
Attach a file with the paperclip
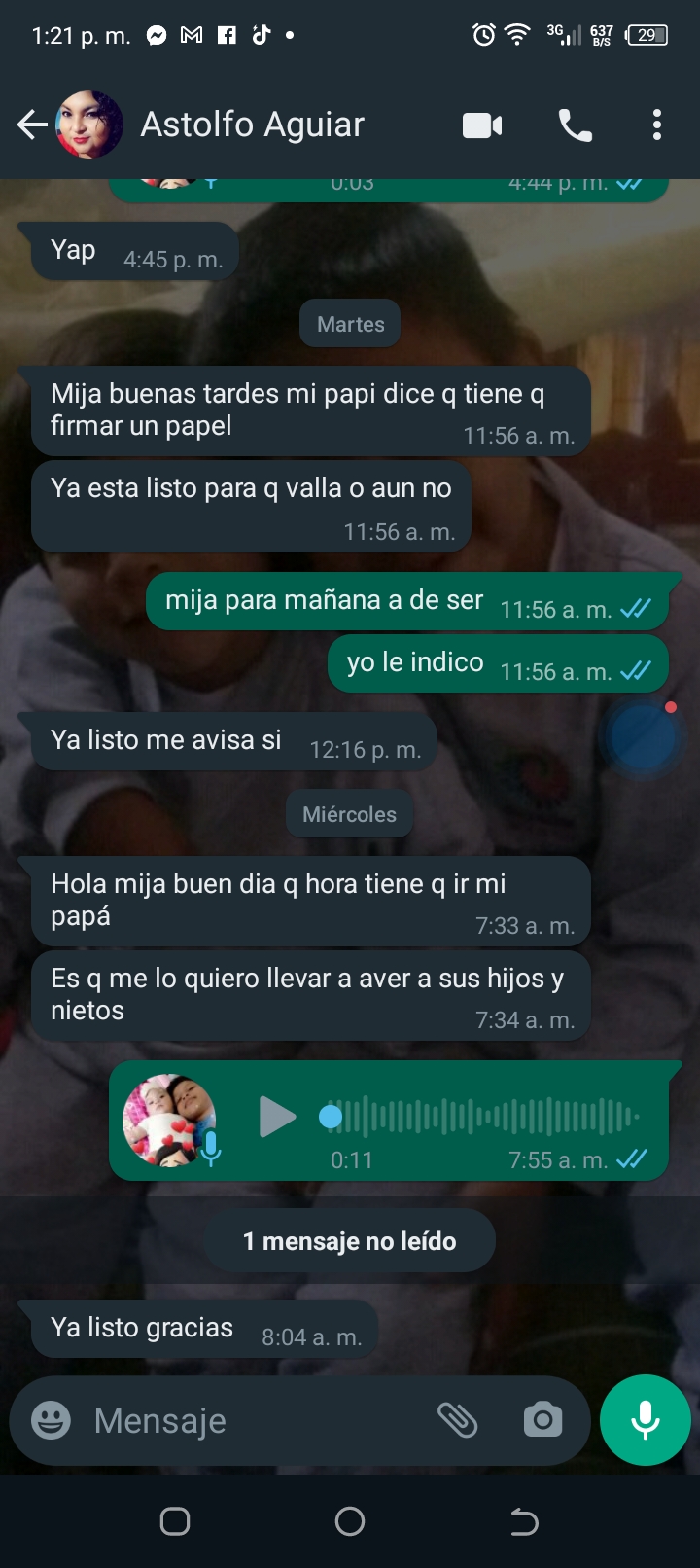click(x=457, y=1421)
